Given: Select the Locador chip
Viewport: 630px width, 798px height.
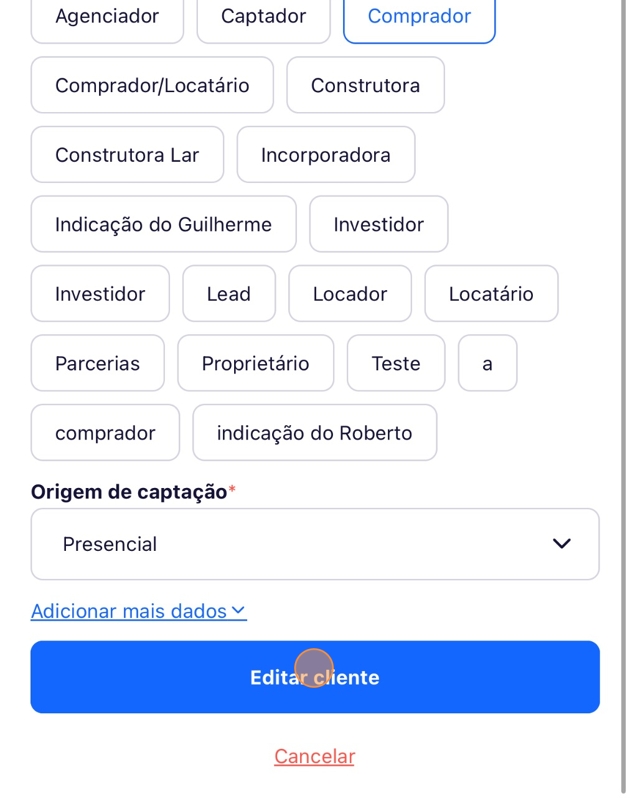Looking at the screenshot, I should coord(349,294).
